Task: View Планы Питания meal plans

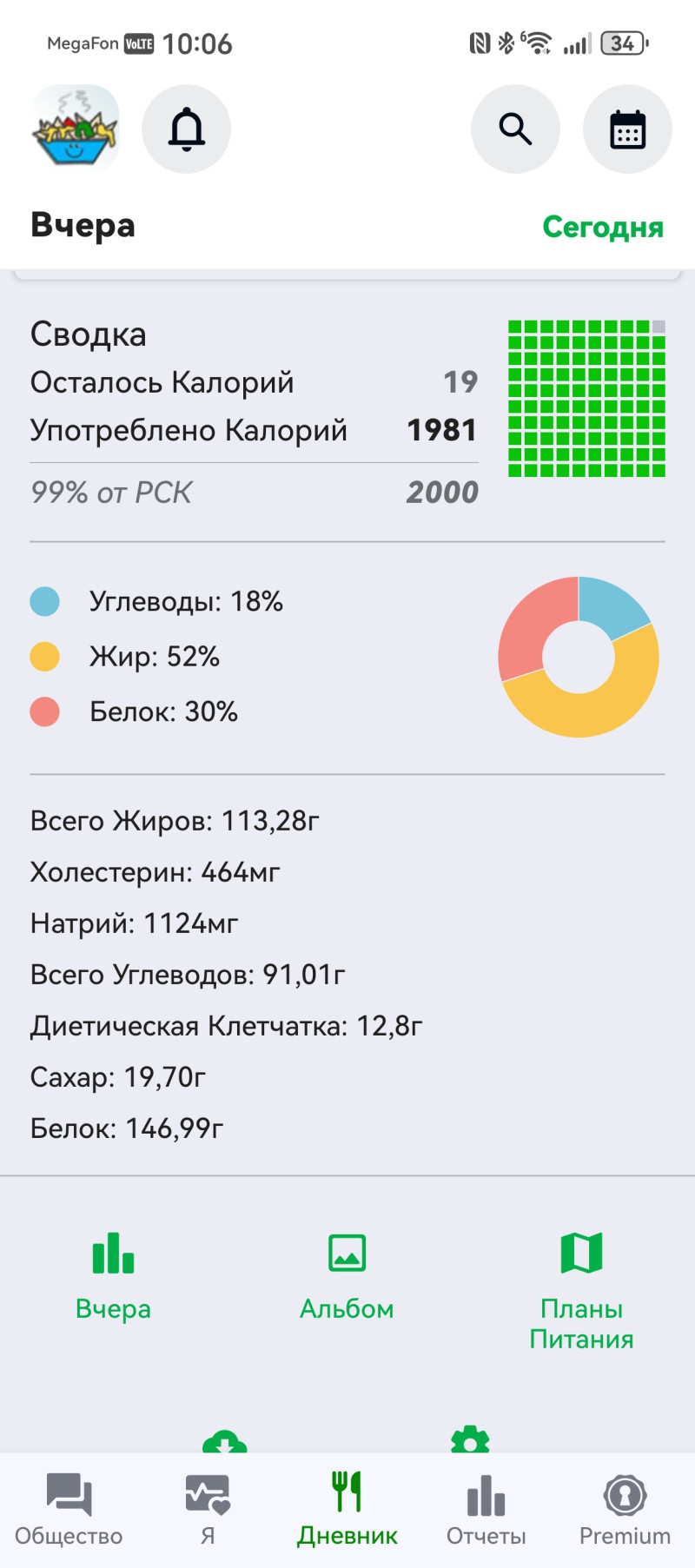Action: 581,1290
